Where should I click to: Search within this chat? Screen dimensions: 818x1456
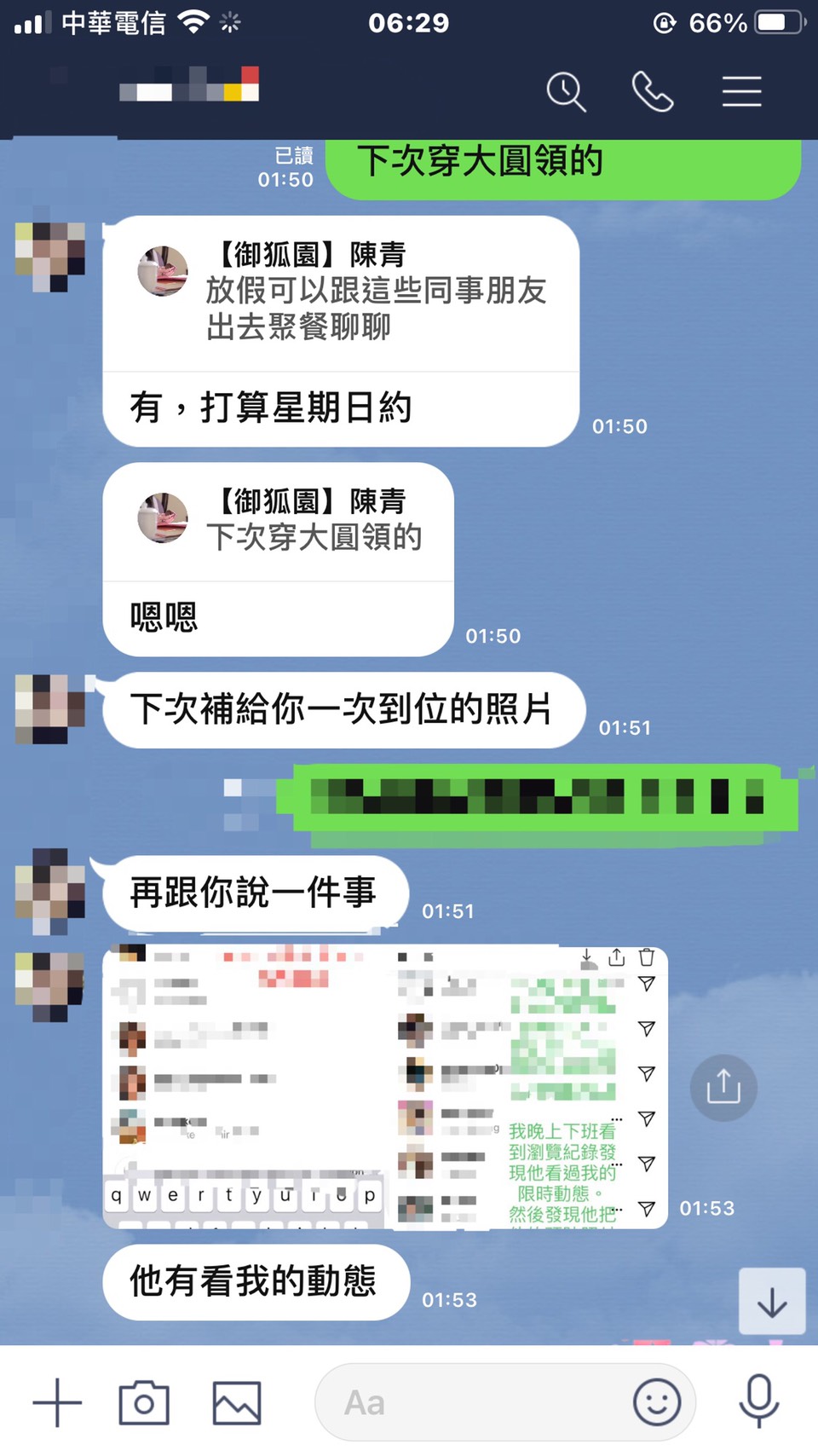(566, 92)
